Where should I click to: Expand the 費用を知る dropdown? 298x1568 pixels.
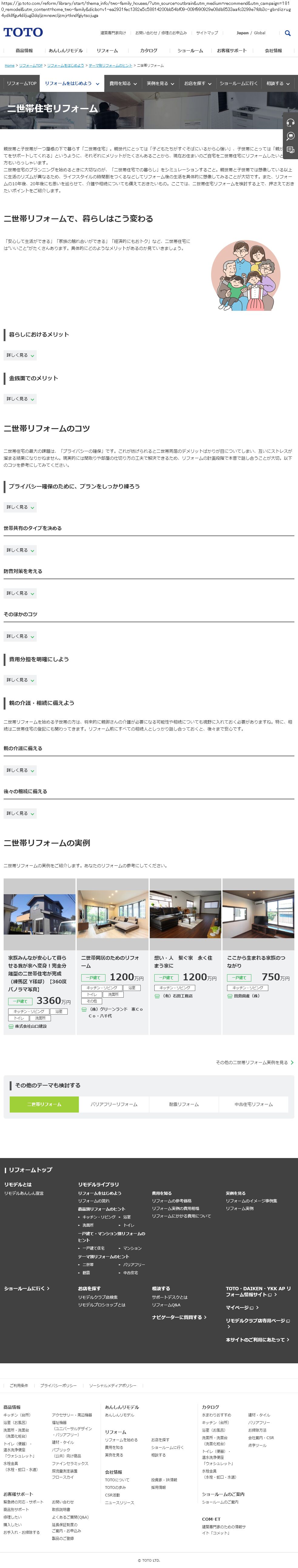[x=123, y=83]
